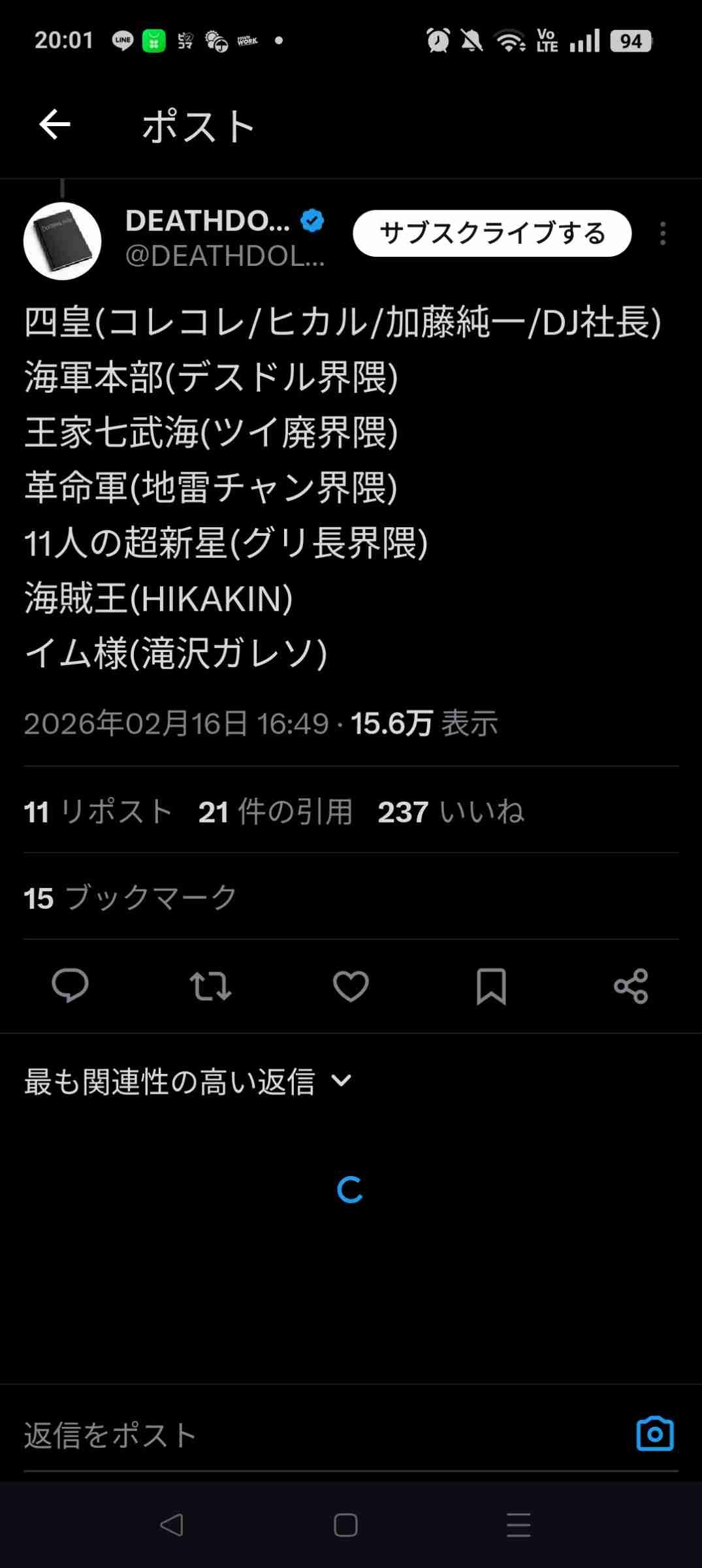Go back using the top arrow
The image size is (702, 1568).
point(55,125)
